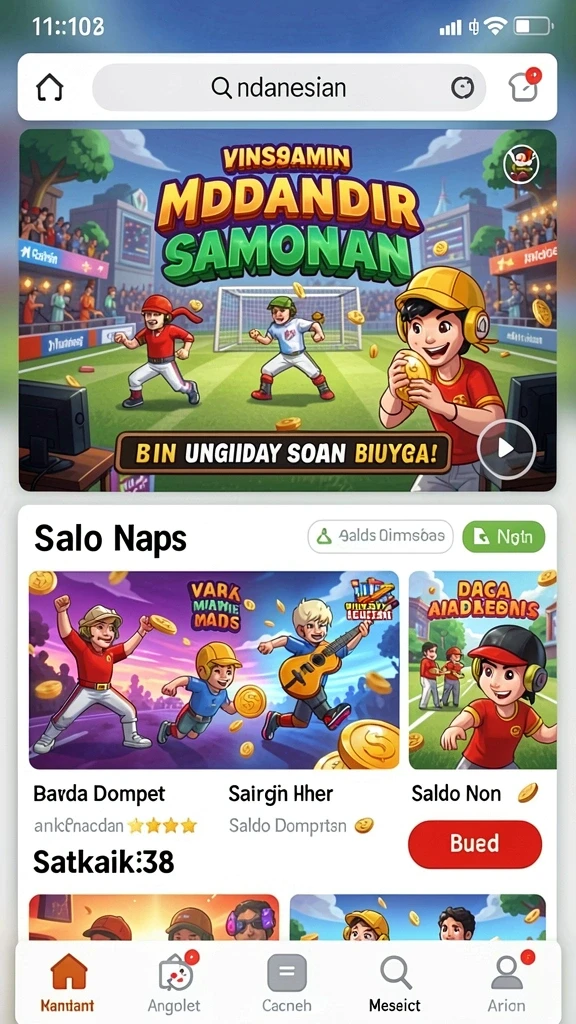Tap the red Bued button

click(475, 844)
